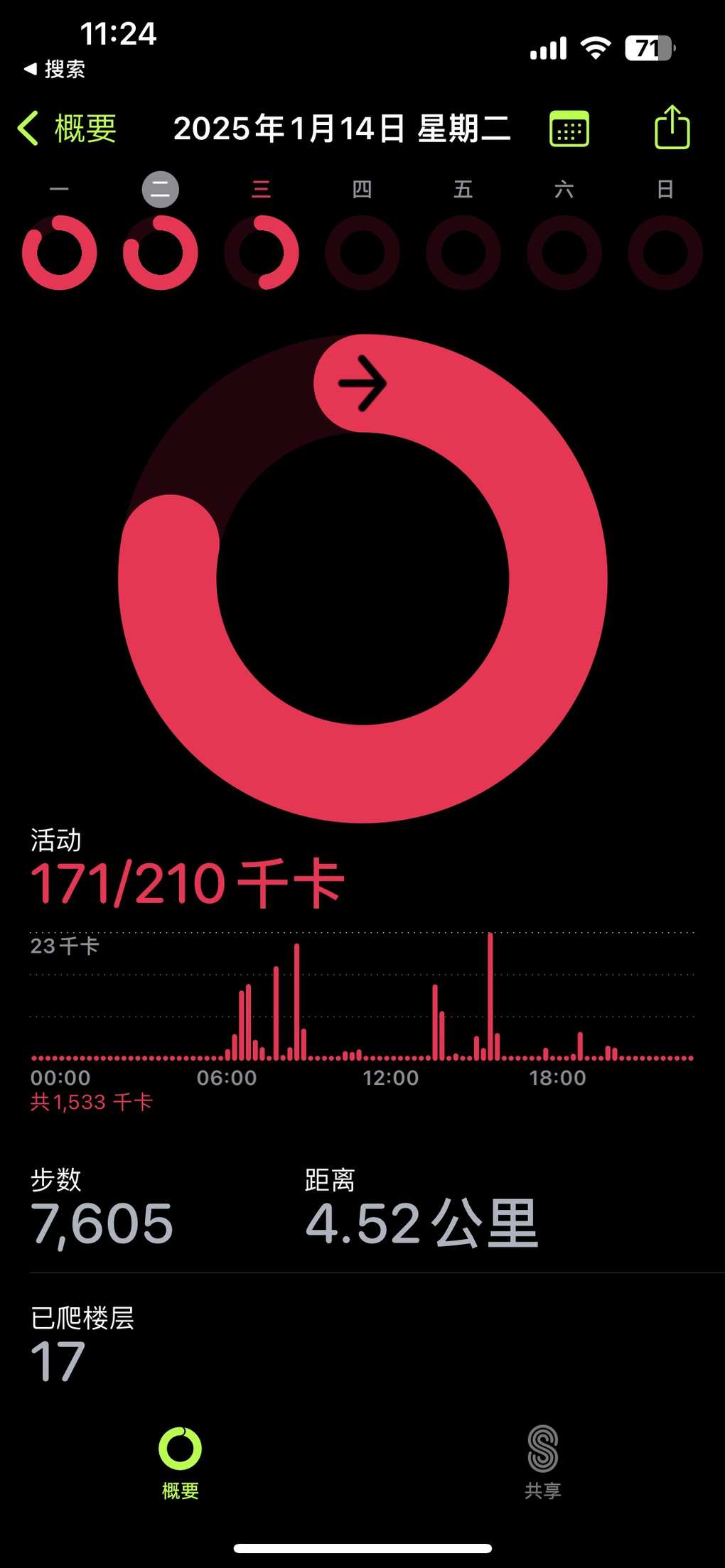This screenshot has width=725, height=1568.
Task: Go back to 概要 summary
Action: [x=67, y=129]
